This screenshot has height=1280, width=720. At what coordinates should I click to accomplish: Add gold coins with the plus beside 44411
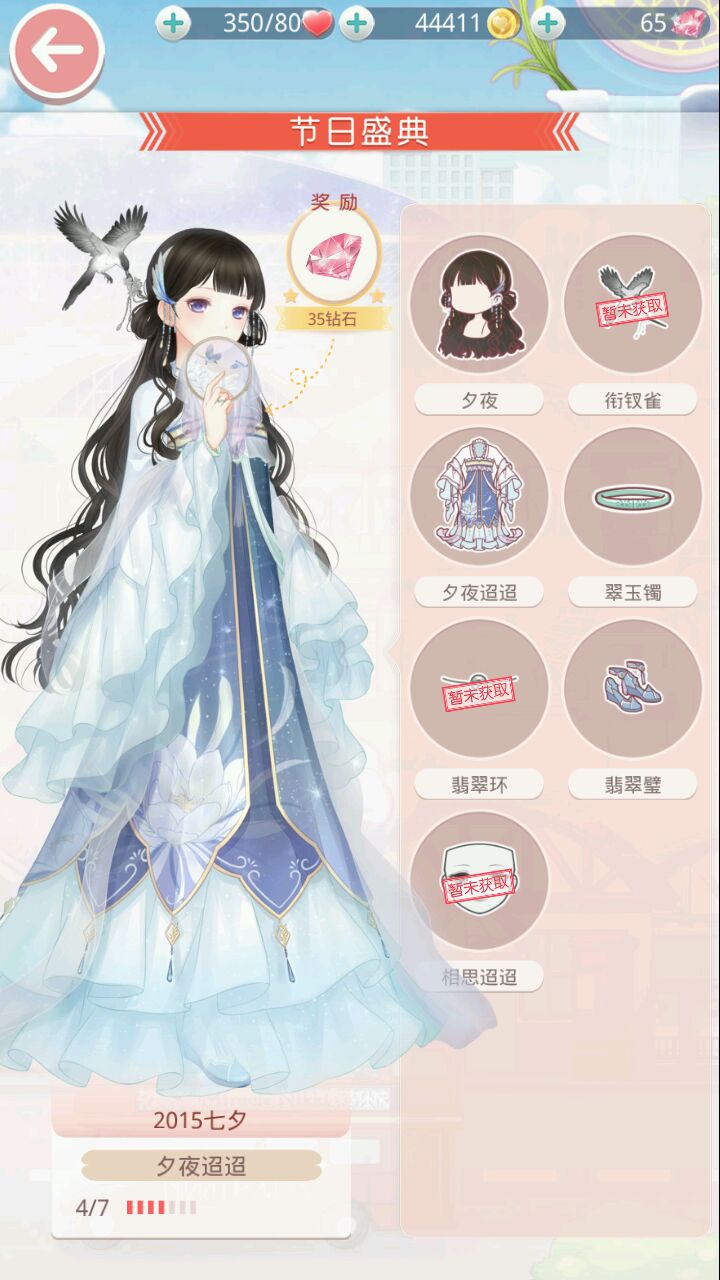(x=357, y=23)
